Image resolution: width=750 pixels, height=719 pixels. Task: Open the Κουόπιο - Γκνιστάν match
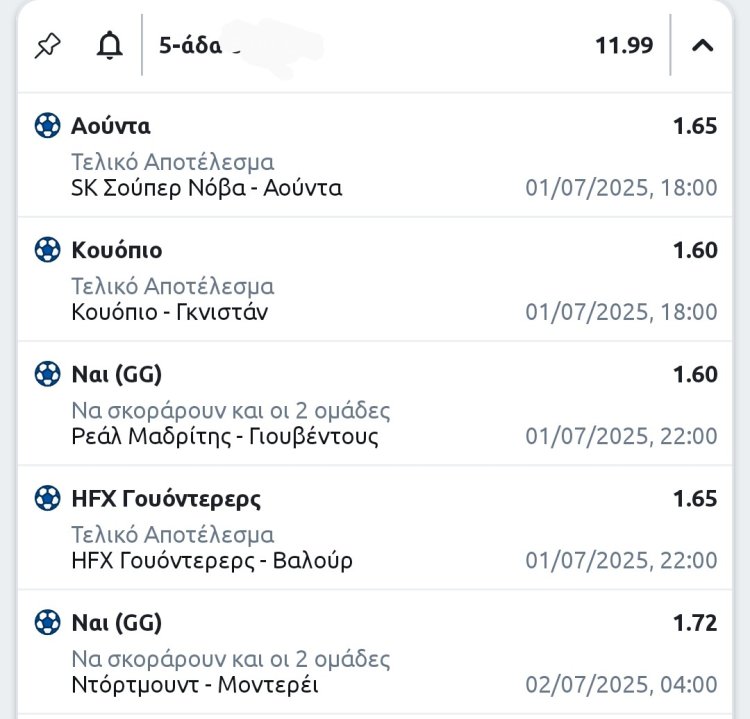[x=170, y=312]
